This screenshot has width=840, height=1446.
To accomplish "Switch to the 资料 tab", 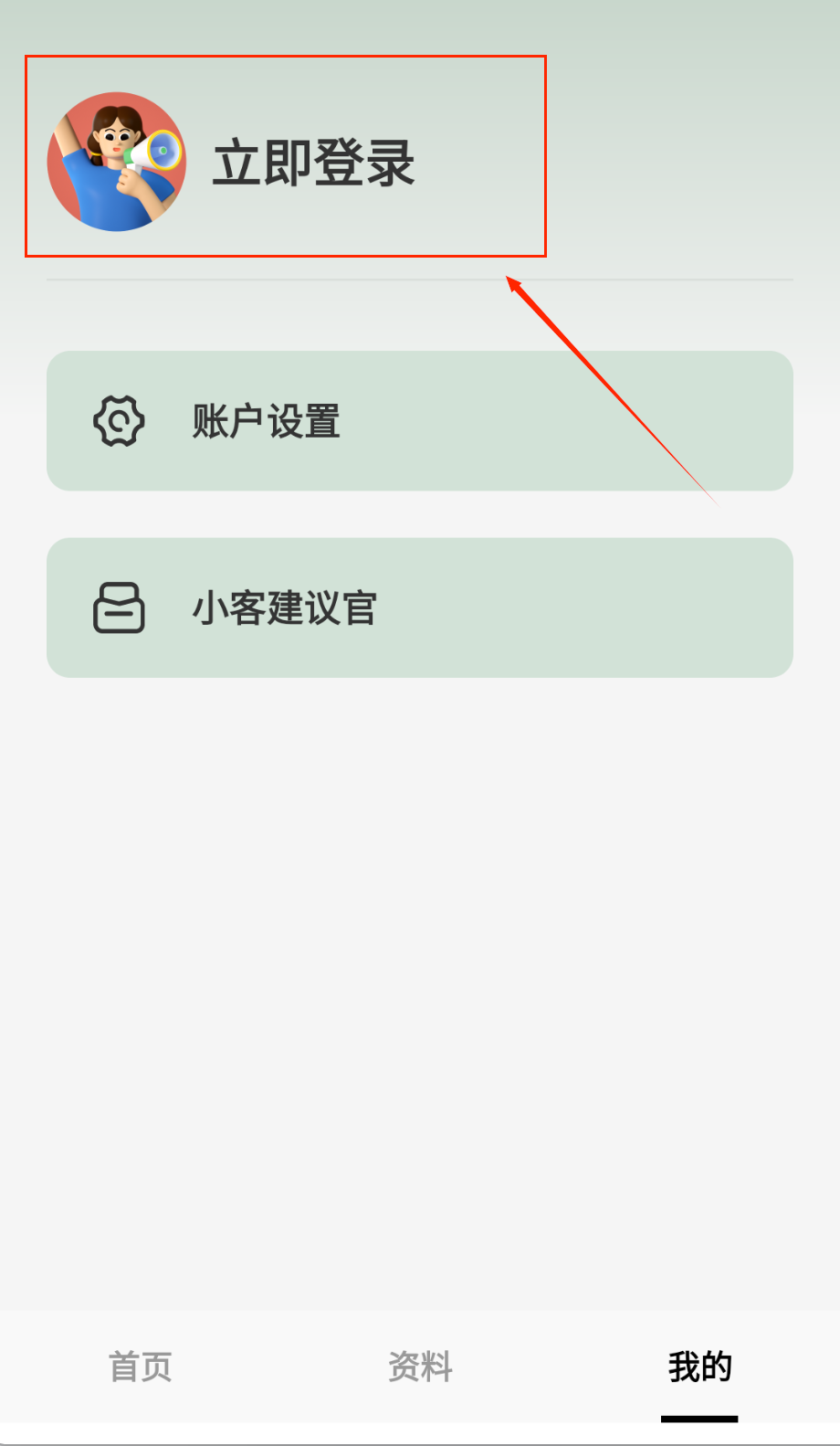I will (420, 1367).
